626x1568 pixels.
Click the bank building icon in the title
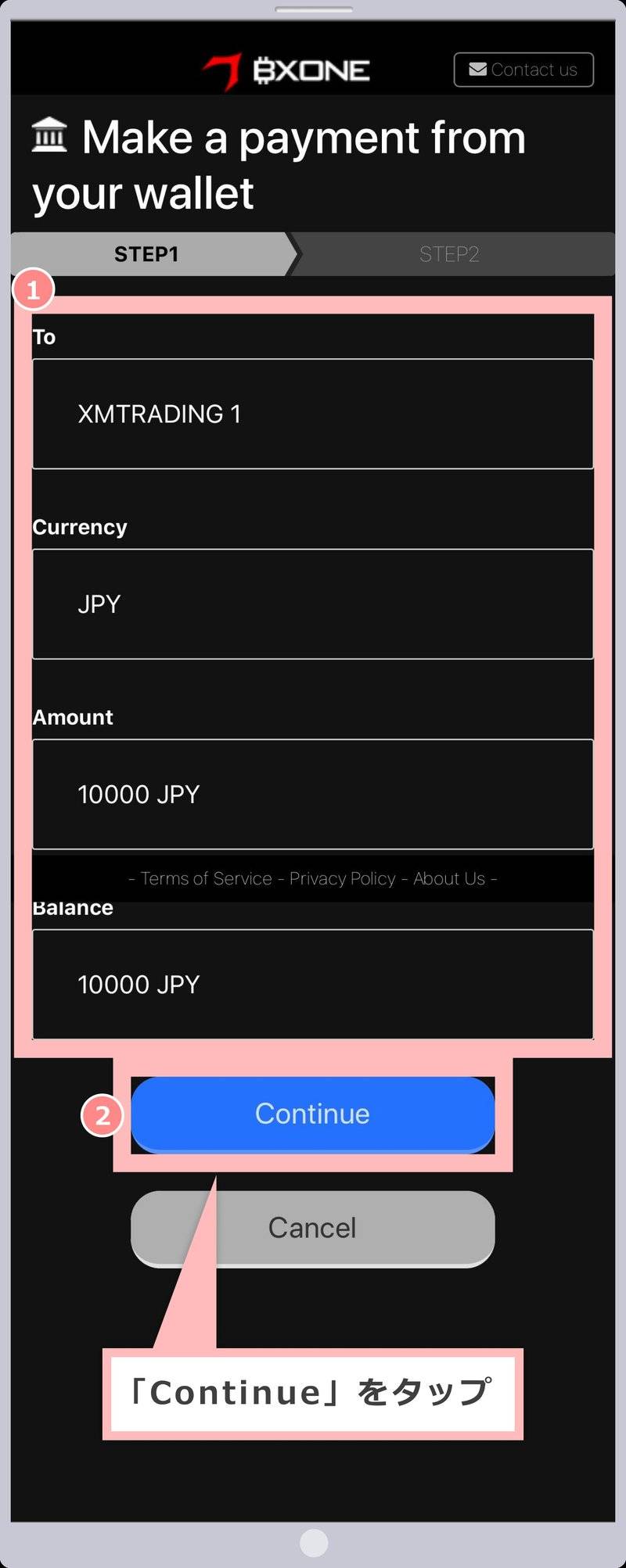[49, 135]
